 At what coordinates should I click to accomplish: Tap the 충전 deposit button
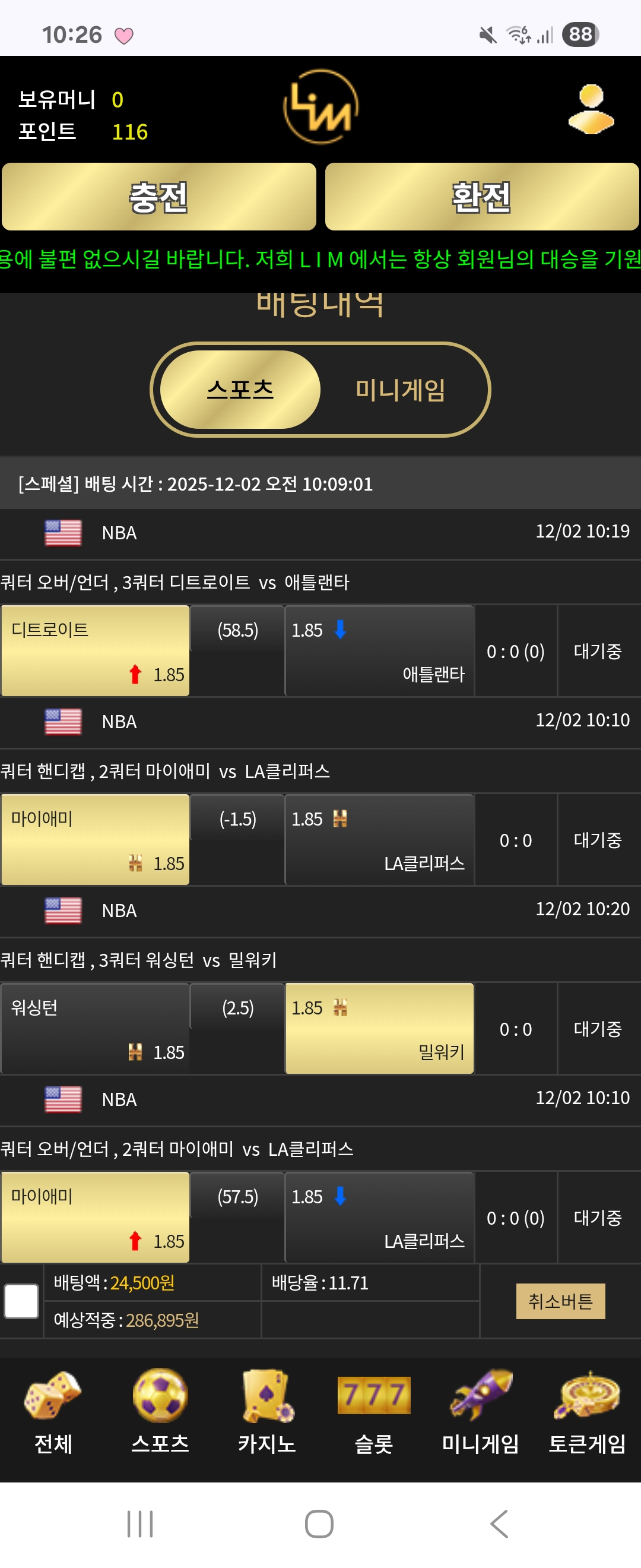point(158,197)
